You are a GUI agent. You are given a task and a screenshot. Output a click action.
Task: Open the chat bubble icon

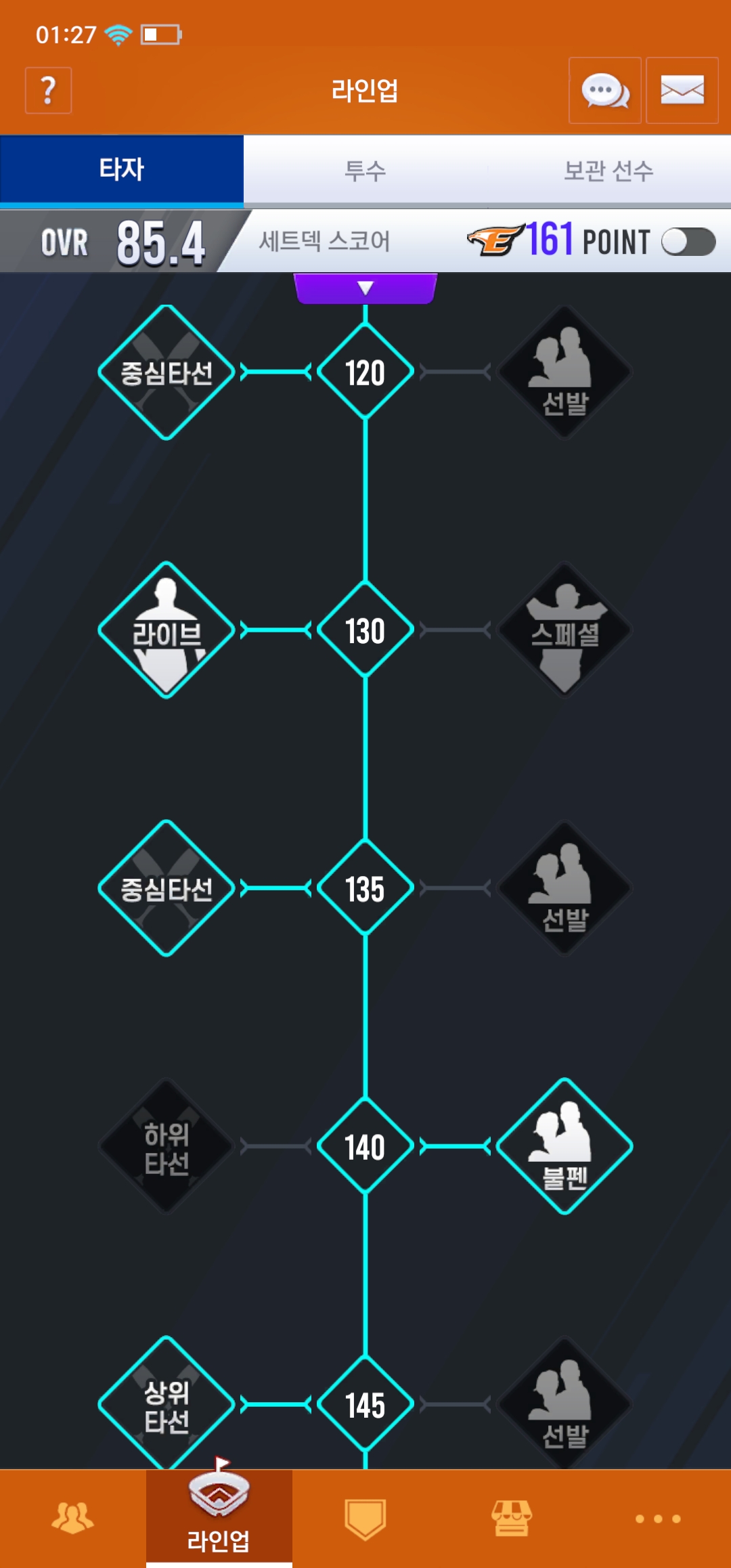pos(605,90)
